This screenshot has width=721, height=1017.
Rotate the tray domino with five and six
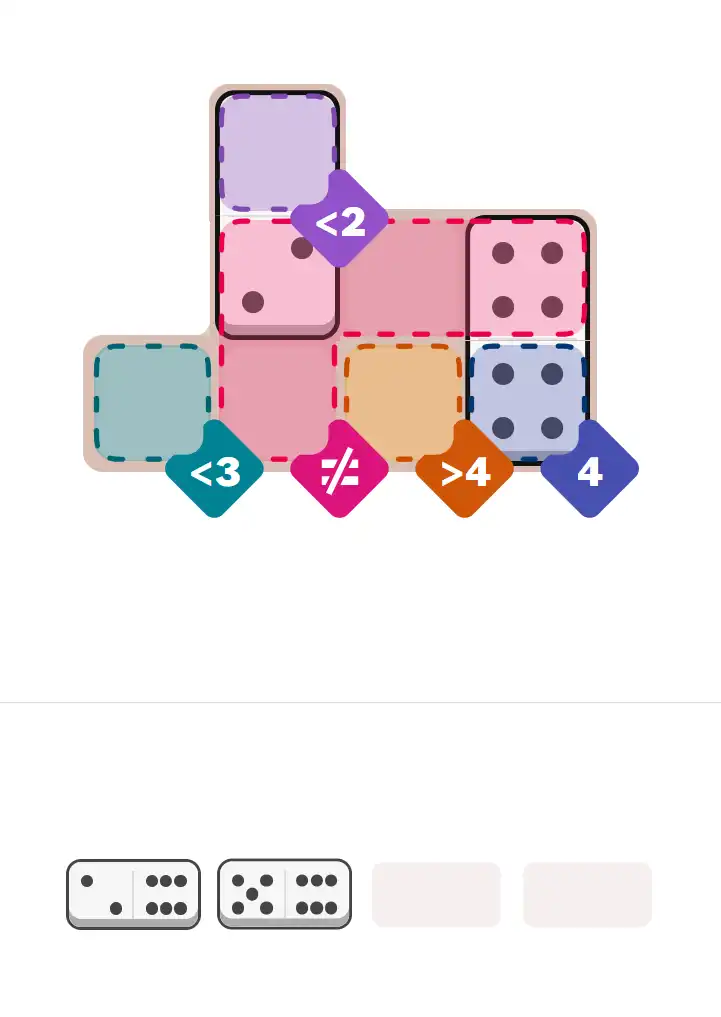pyautogui.click(x=284, y=893)
